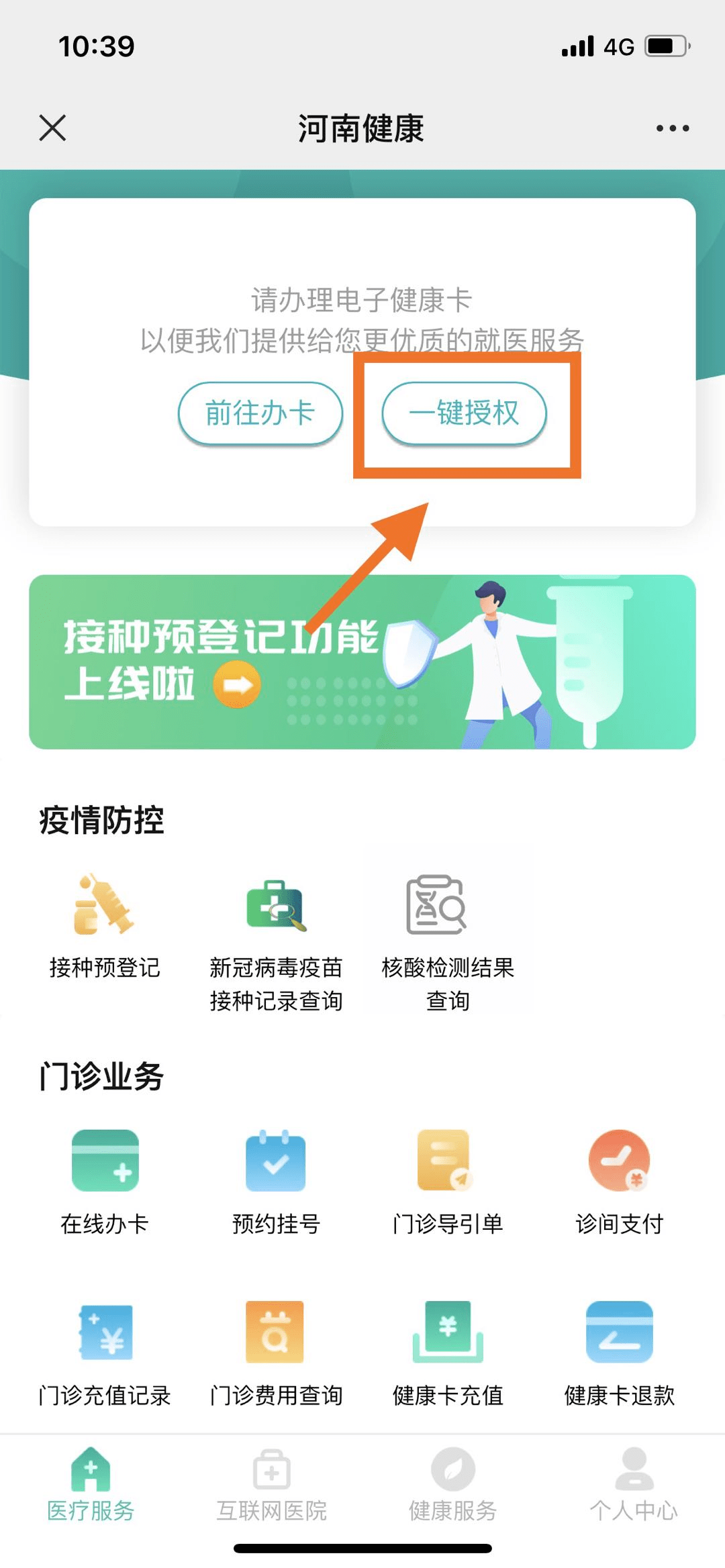The image size is (725, 1568).
Task: Select 健康卡充值
Action: (x=448, y=1352)
